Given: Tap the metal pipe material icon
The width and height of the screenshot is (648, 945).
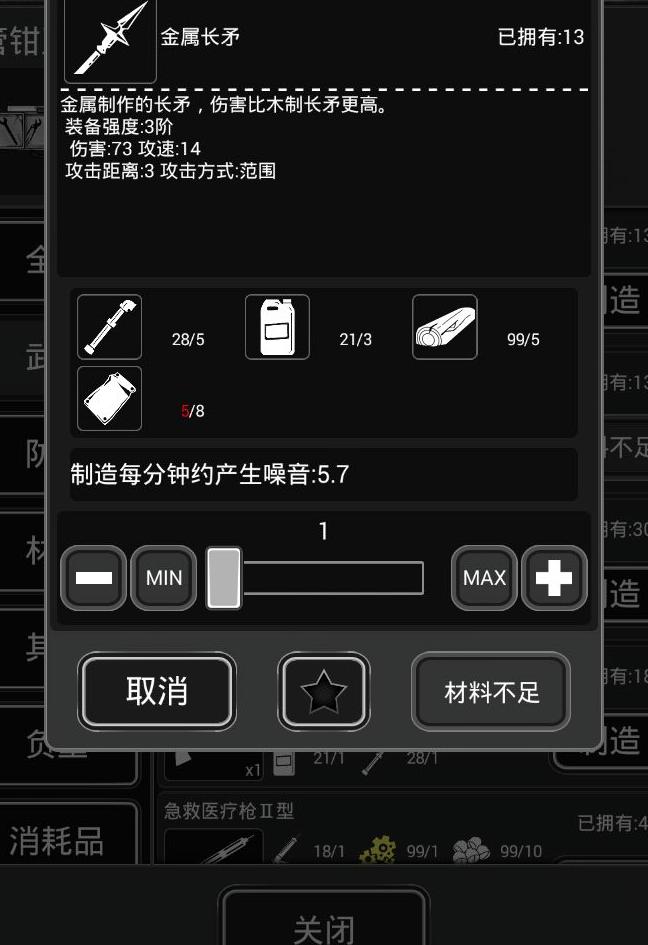Looking at the screenshot, I should click(110, 327).
